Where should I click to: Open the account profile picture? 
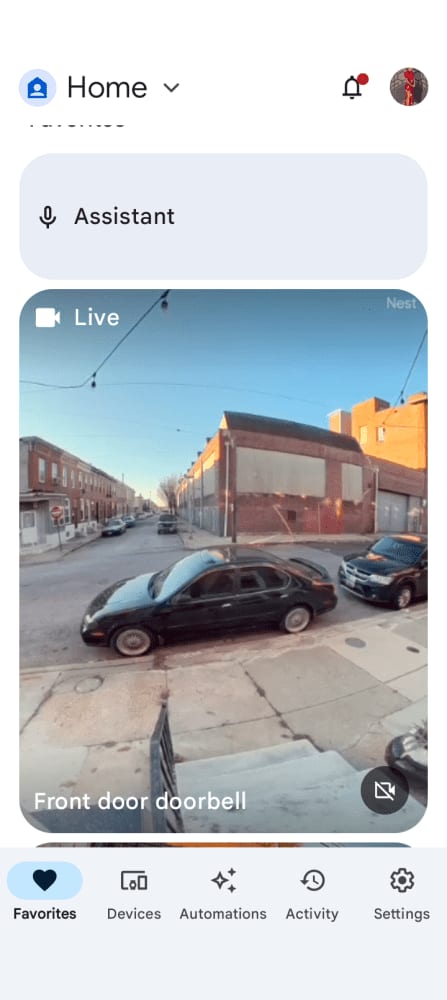409,87
